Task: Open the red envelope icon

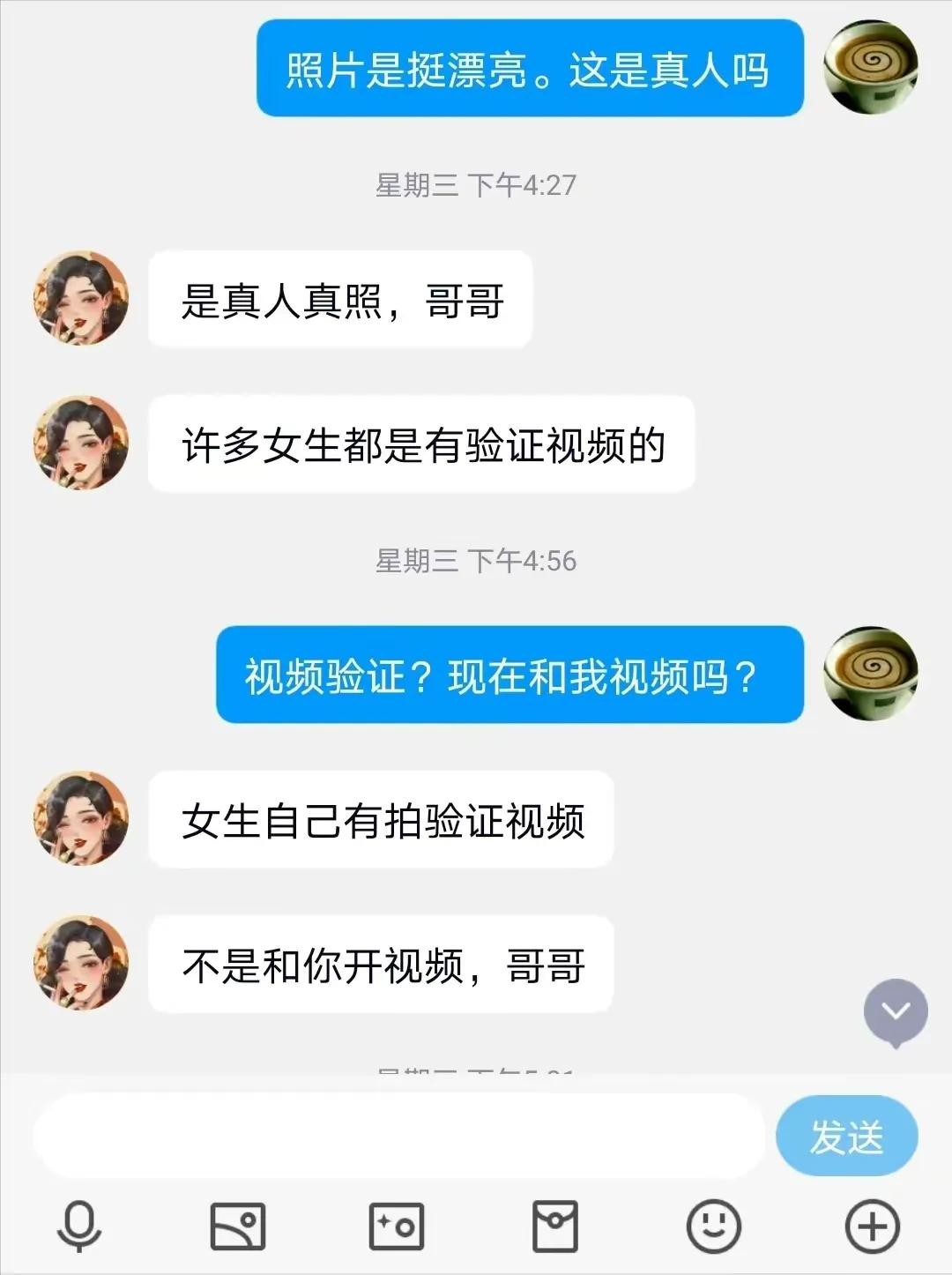Action: [555, 1227]
